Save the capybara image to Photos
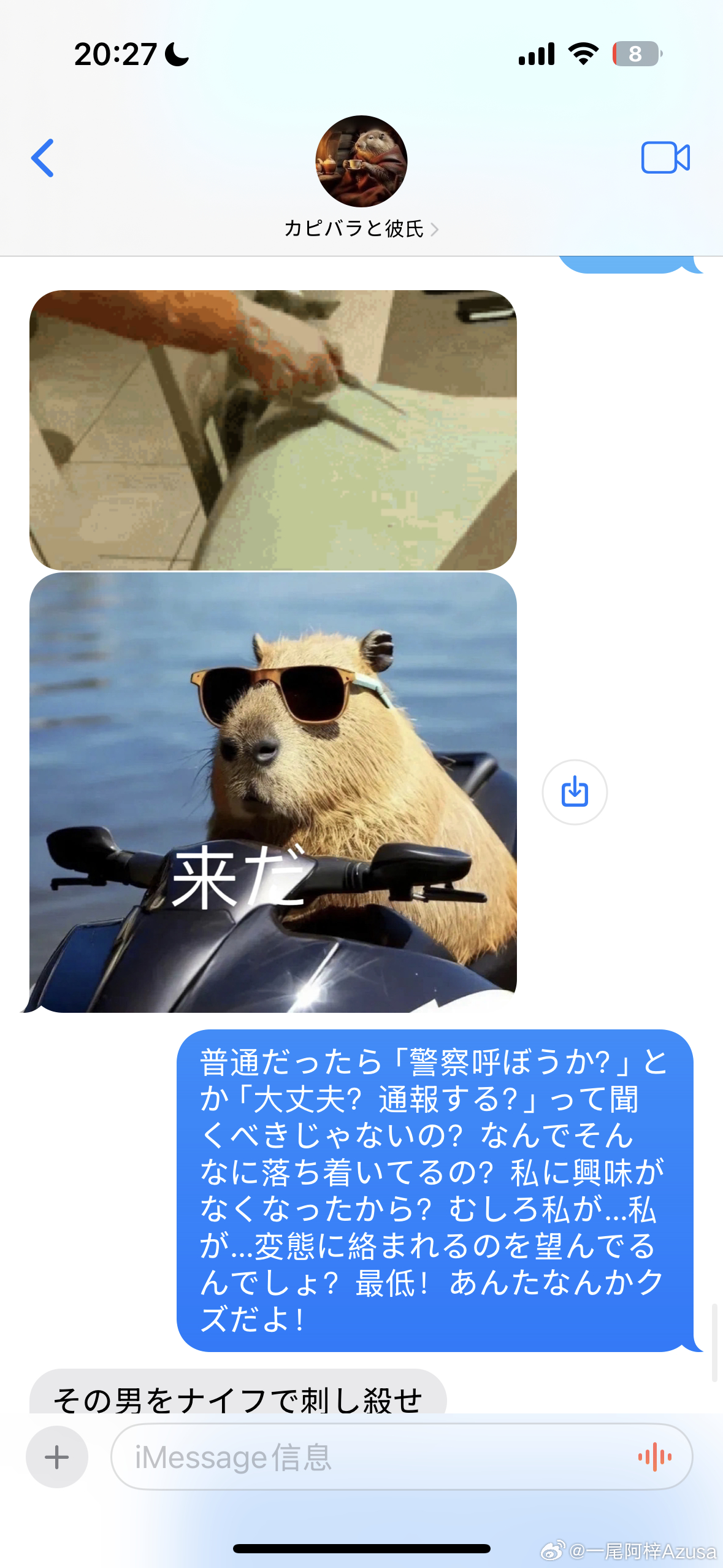Image resolution: width=723 pixels, height=1568 pixels. tap(575, 792)
